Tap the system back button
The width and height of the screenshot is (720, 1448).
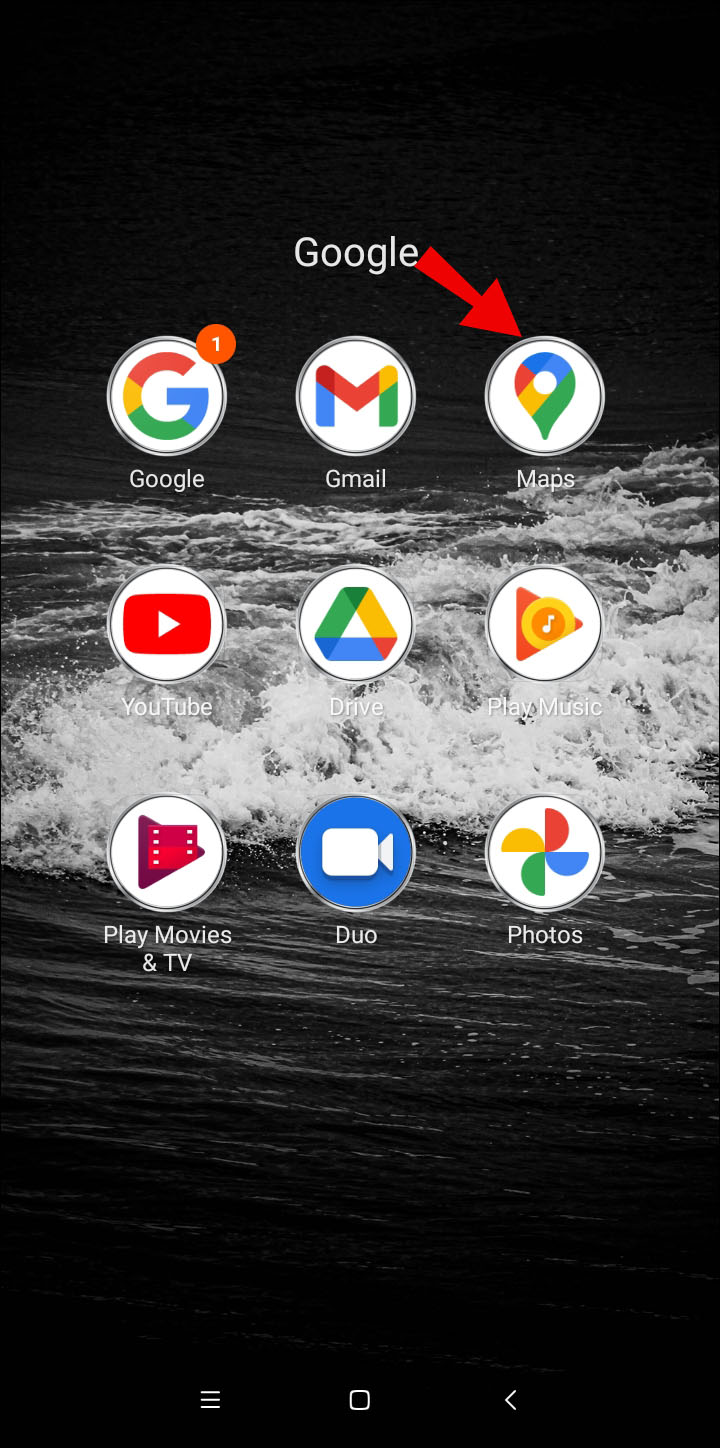(x=510, y=1400)
